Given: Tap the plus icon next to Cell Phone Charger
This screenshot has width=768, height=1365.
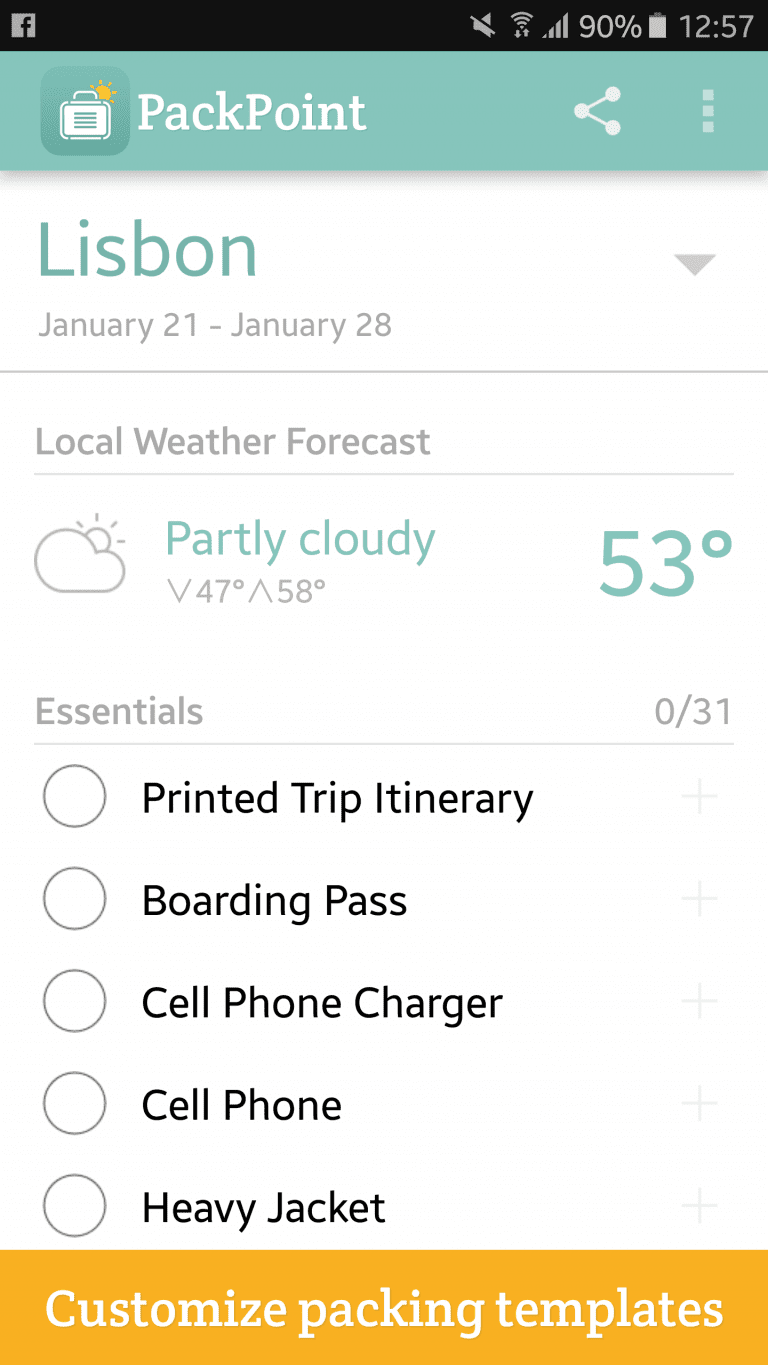Looking at the screenshot, I should click(x=699, y=1001).
